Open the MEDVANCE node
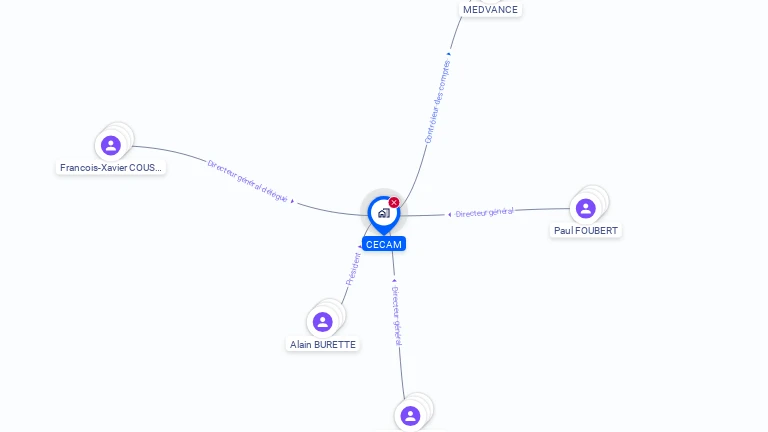The image size is (768, 432). coord(490,9)
